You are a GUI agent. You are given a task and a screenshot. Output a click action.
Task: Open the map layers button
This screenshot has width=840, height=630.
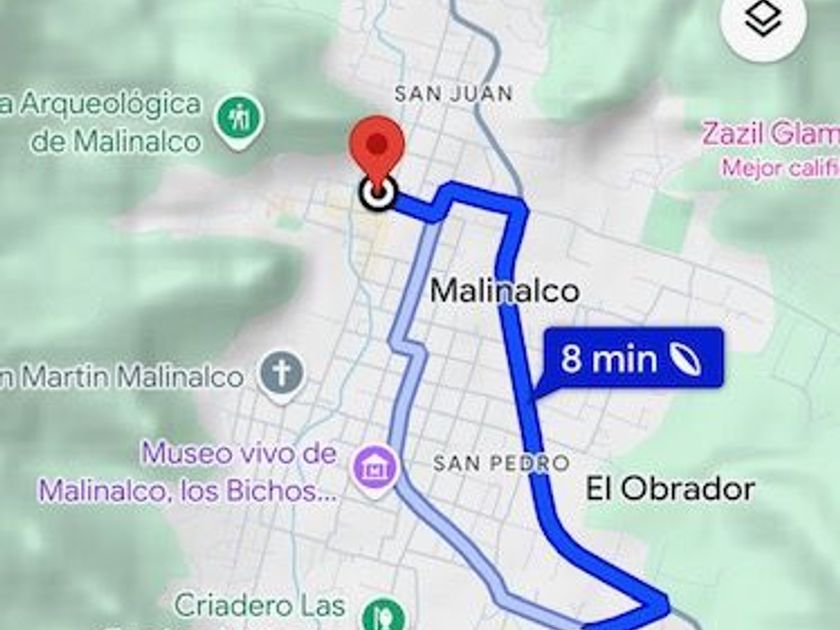(763, 22)
